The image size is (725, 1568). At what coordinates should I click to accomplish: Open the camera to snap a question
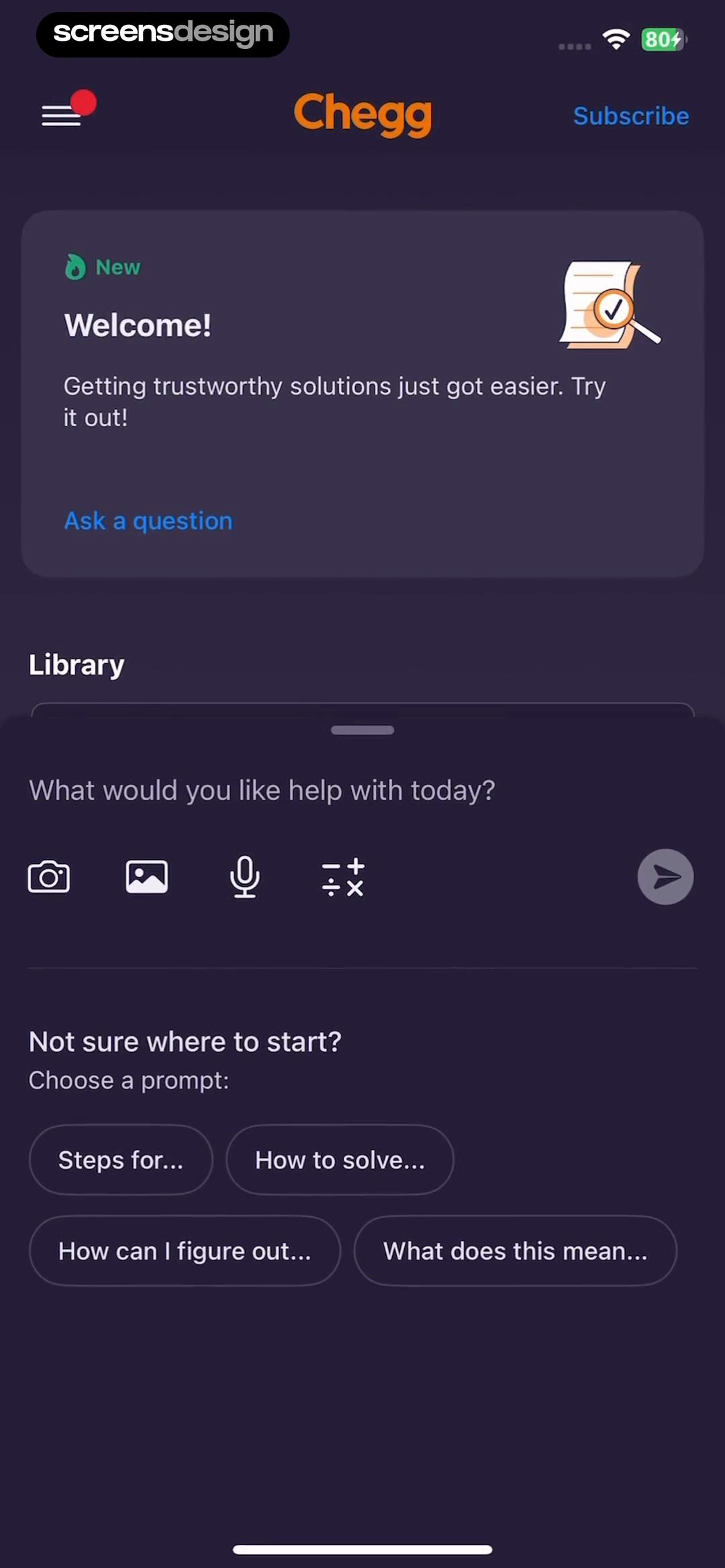pyautogui.click(x=49, y=877)
